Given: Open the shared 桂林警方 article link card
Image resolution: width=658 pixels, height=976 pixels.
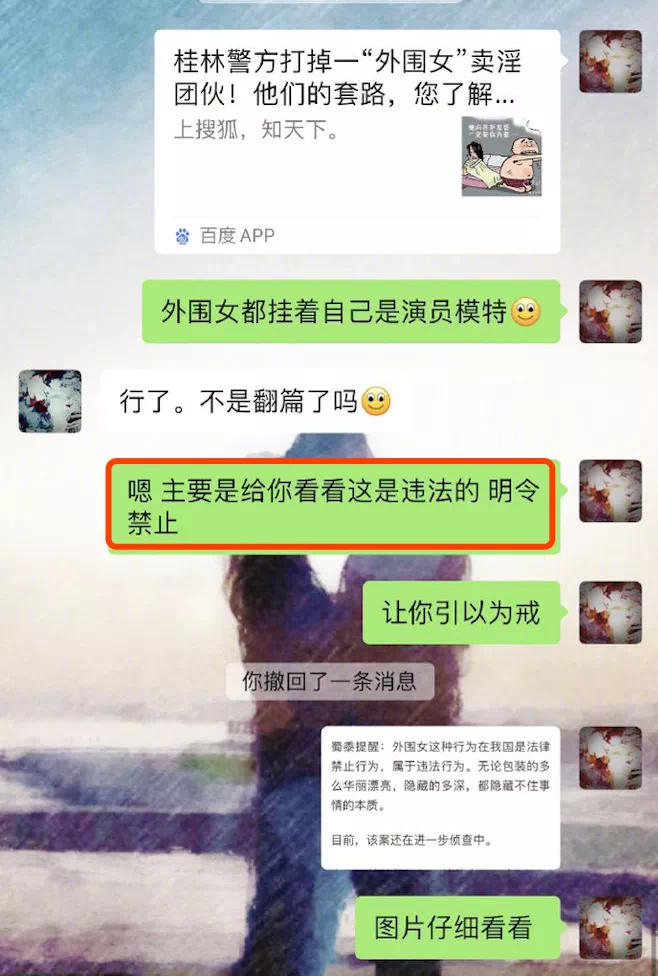Looking at the screenshot, I should [x=356, y=140].
